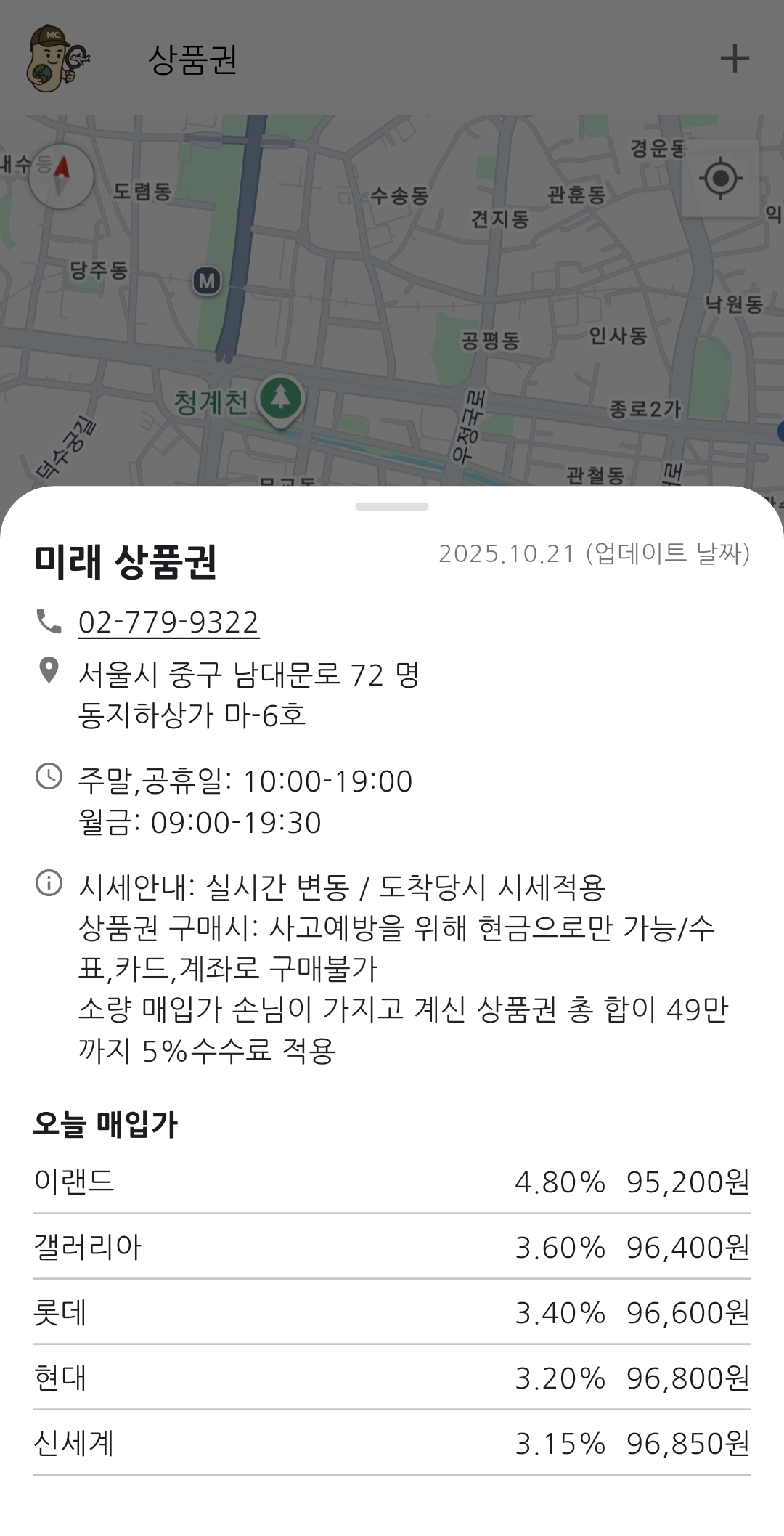Tap the bottom sheet drag handle
784x1536 pixels.
pos(392,506)
